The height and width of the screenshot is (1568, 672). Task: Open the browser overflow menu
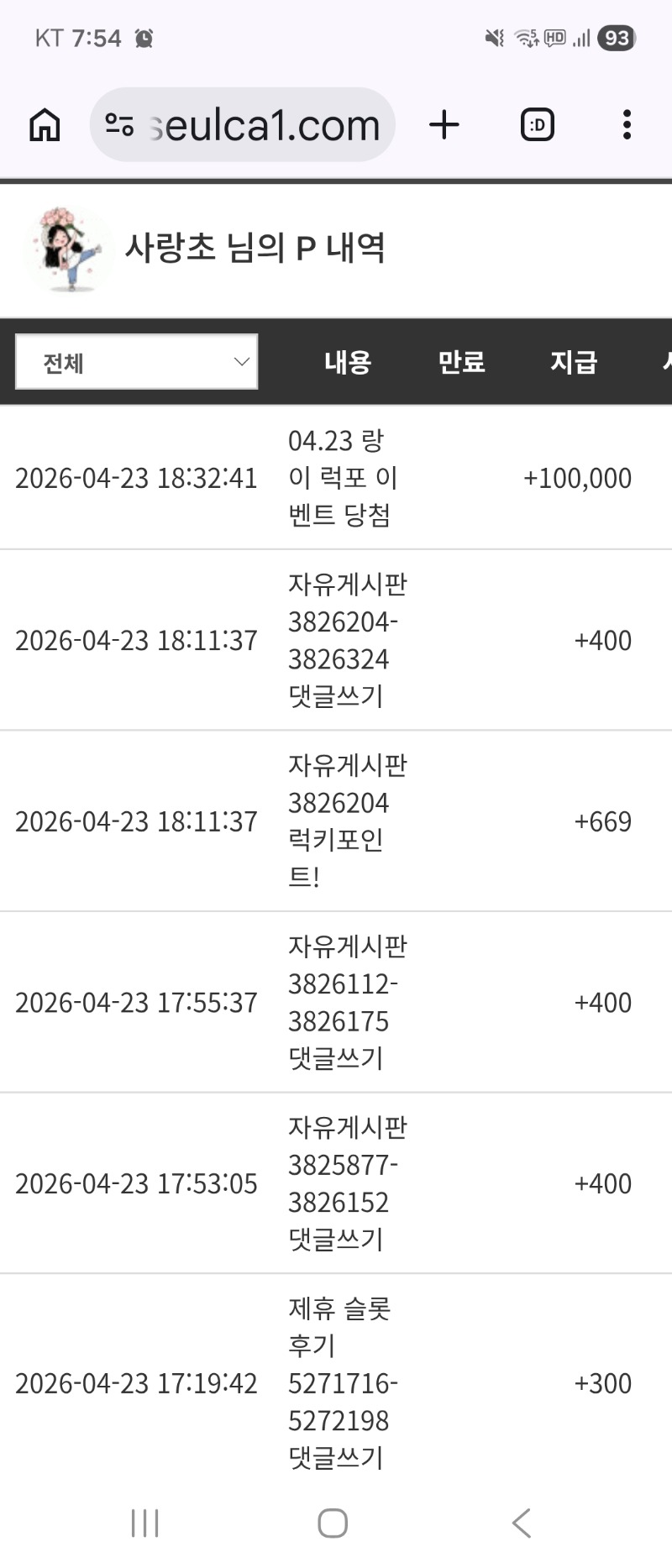point(627,125)
